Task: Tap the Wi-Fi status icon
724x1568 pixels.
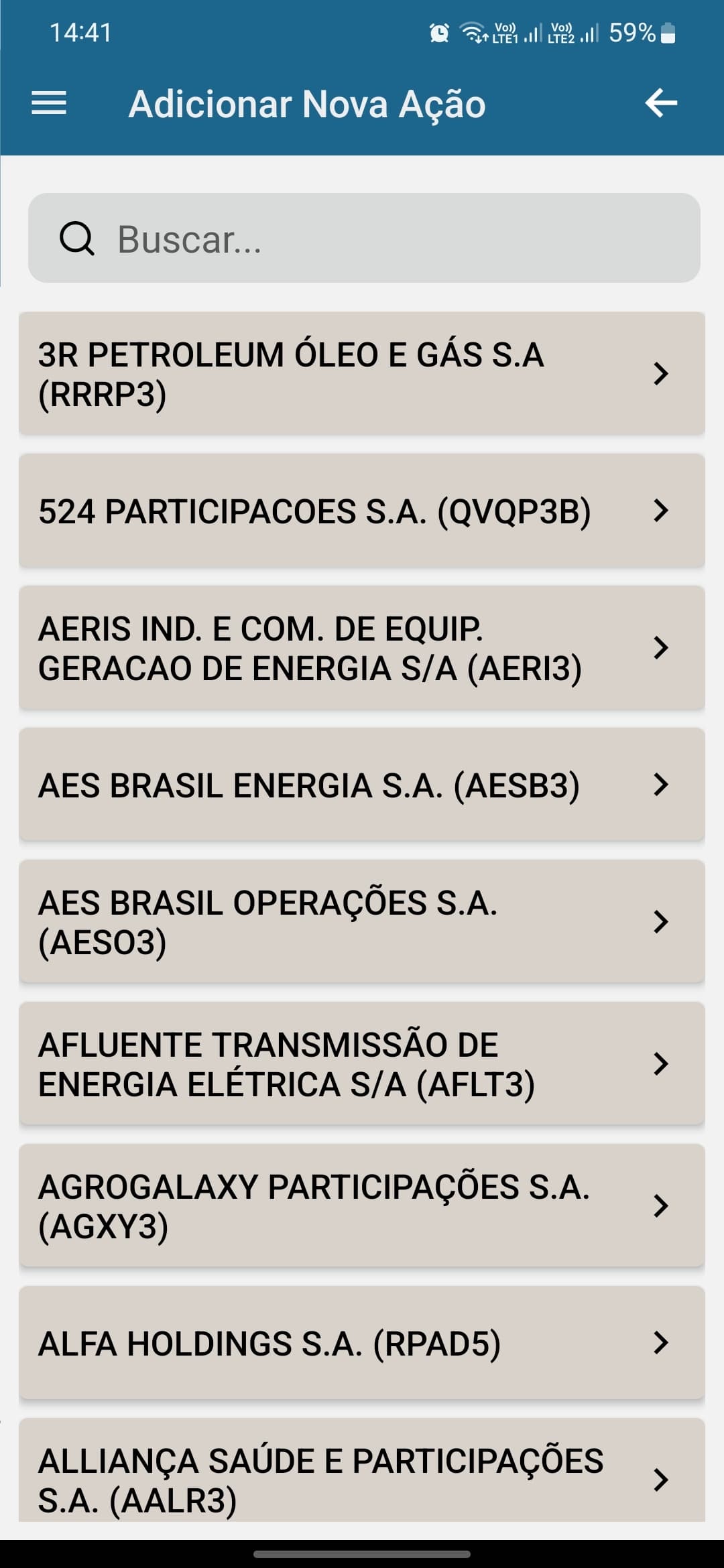Action: tap(473, 32)
